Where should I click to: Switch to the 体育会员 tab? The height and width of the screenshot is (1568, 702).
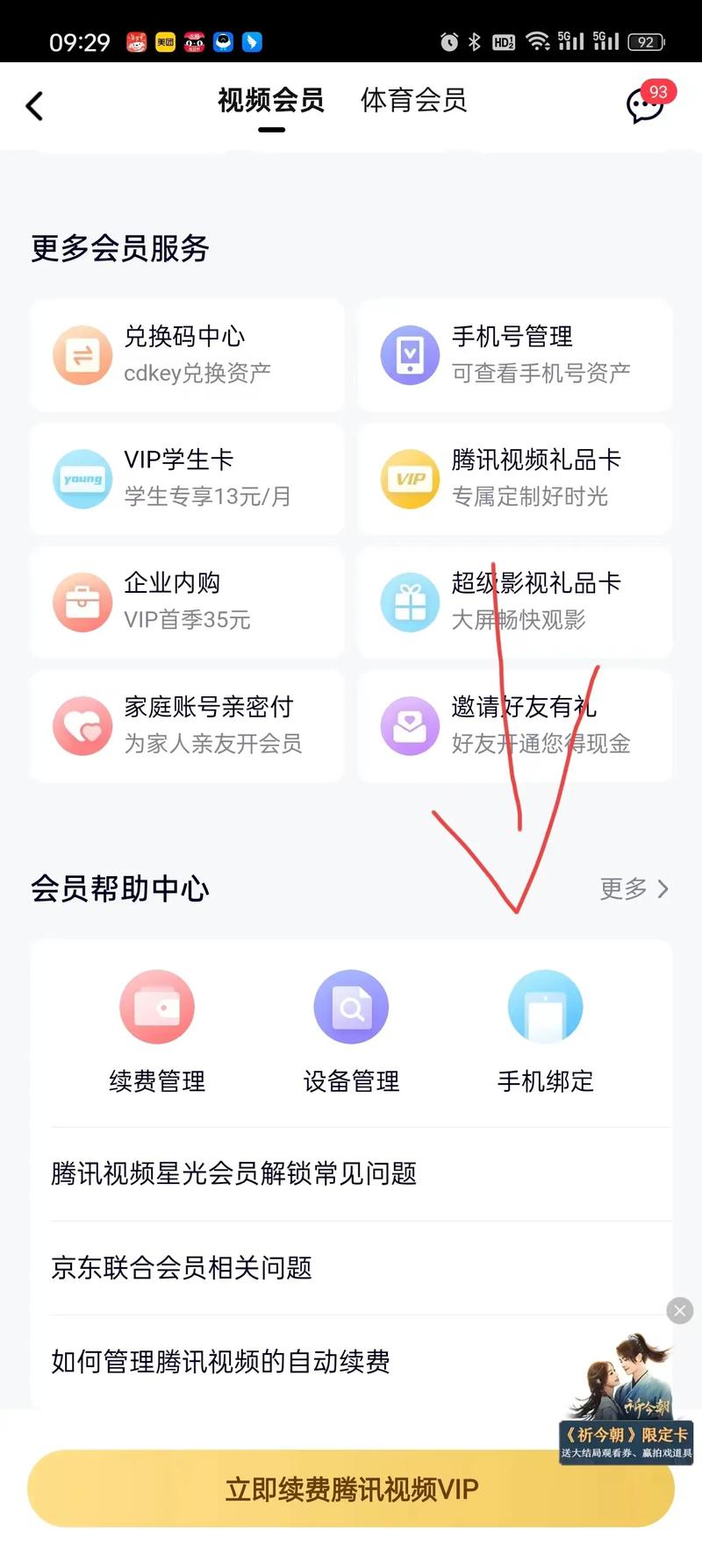(x=413, y=101)
